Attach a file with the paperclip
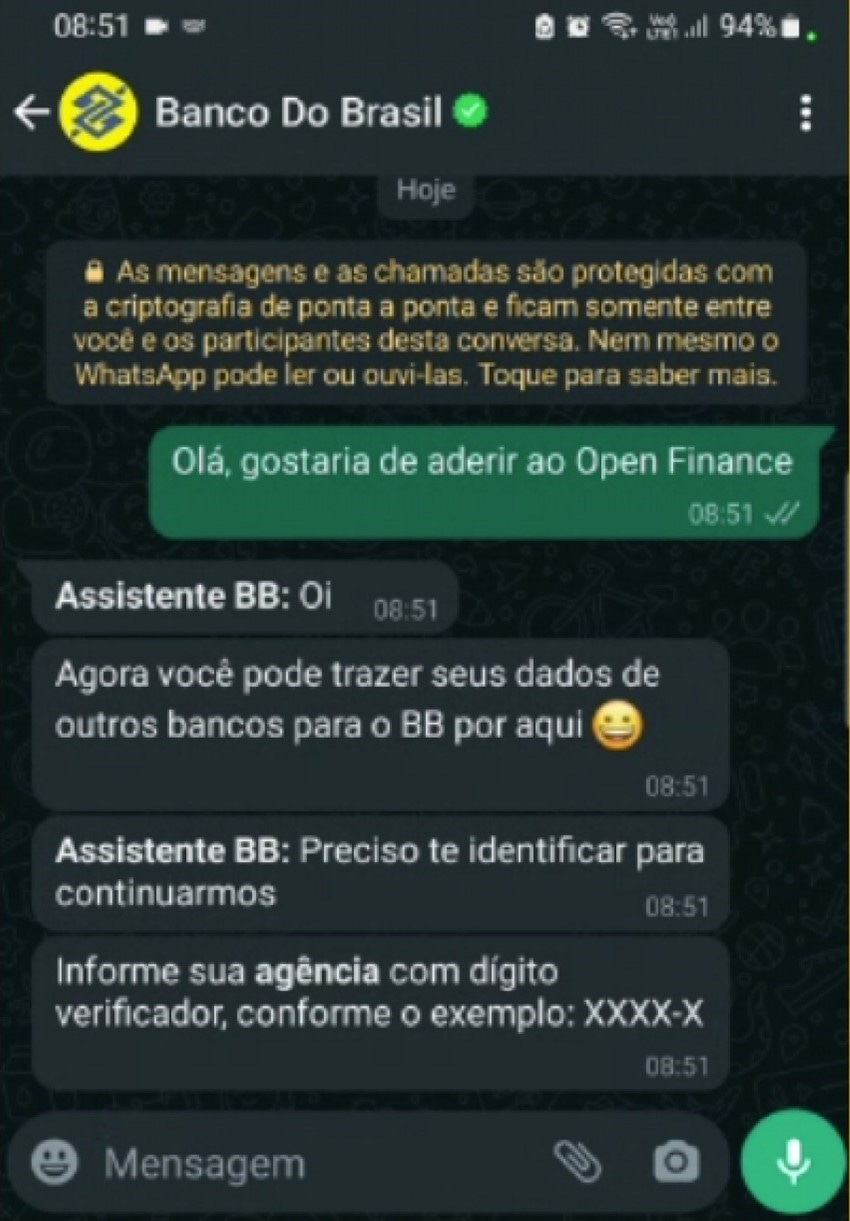Screen dimensions: 850x1221 (577, 1161)
